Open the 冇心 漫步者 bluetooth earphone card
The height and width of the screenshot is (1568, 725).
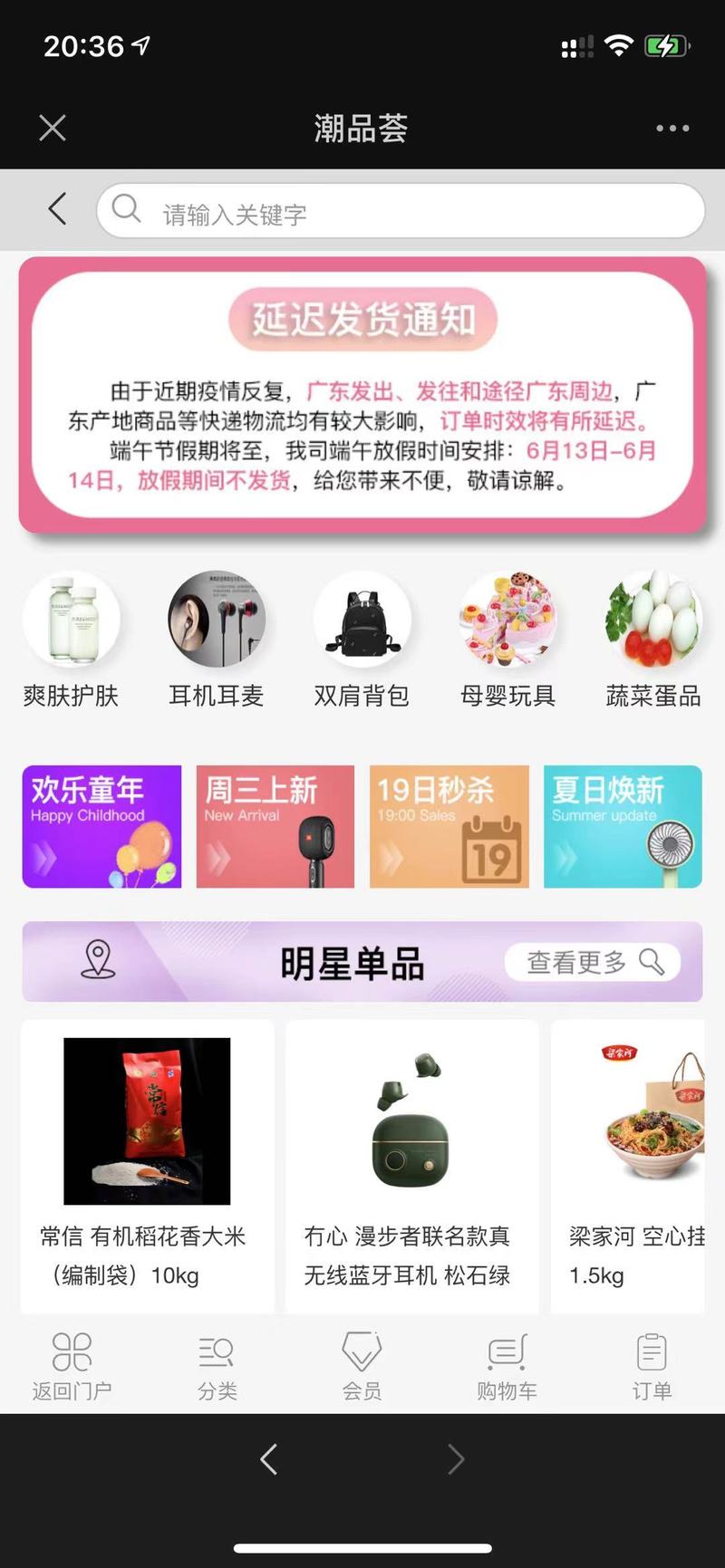pos(412,1166)
